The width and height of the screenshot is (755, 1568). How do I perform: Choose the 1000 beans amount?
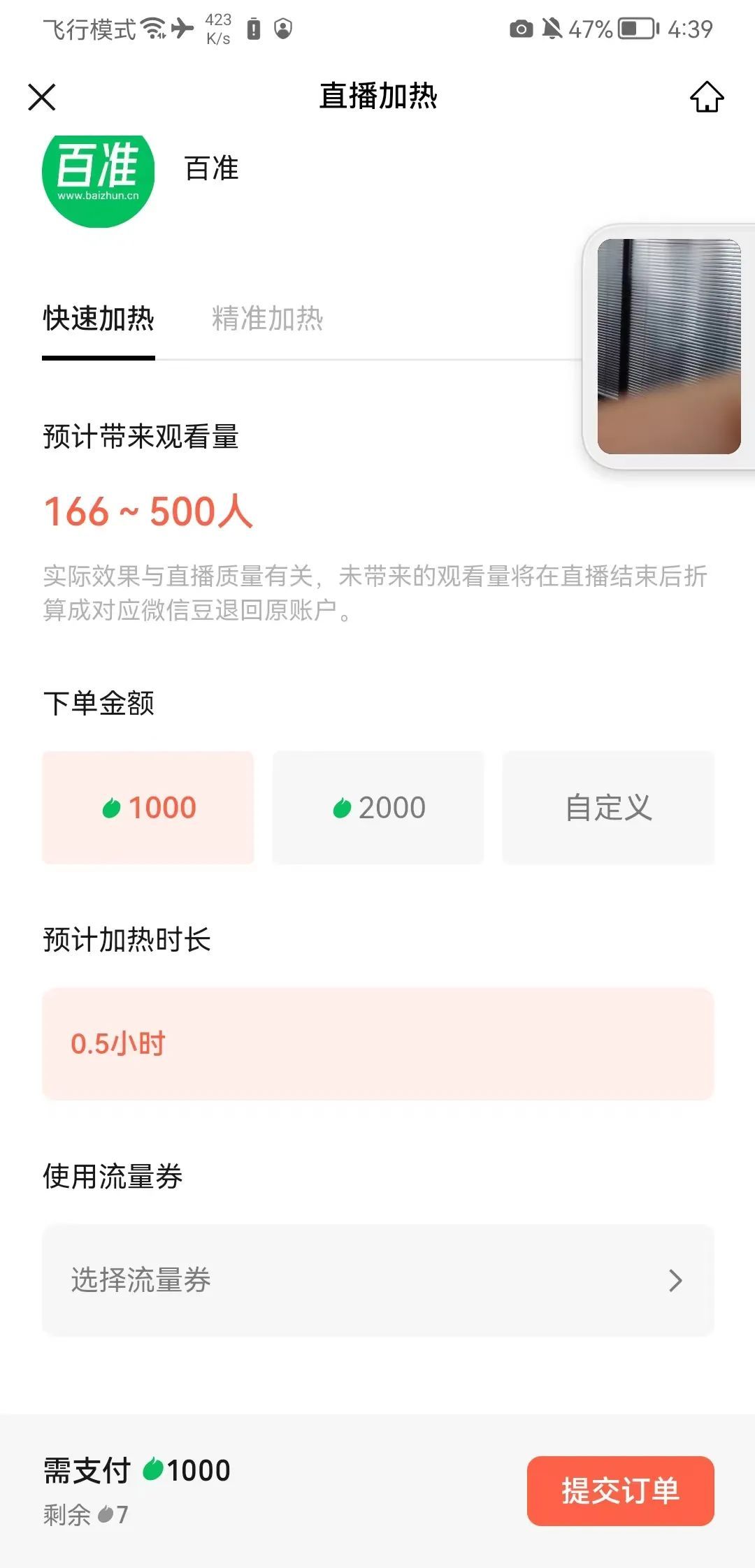point(148,808)
